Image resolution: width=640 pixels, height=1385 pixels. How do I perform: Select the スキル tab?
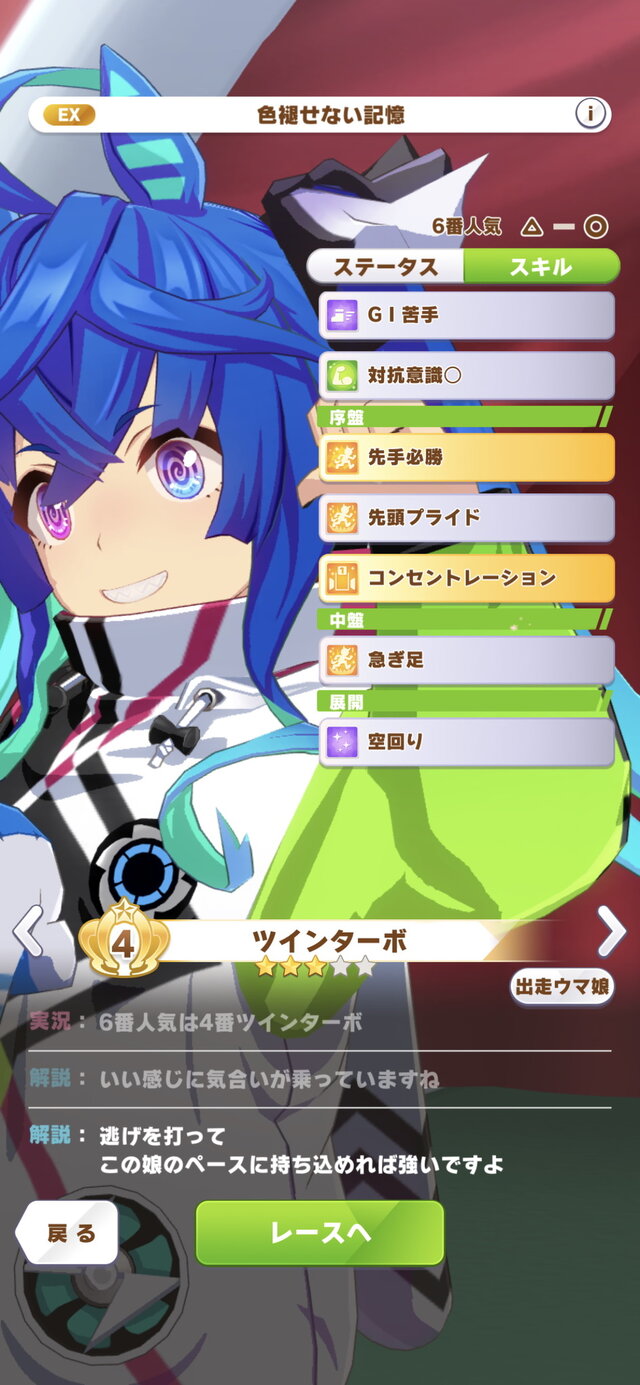pos(541,267)
